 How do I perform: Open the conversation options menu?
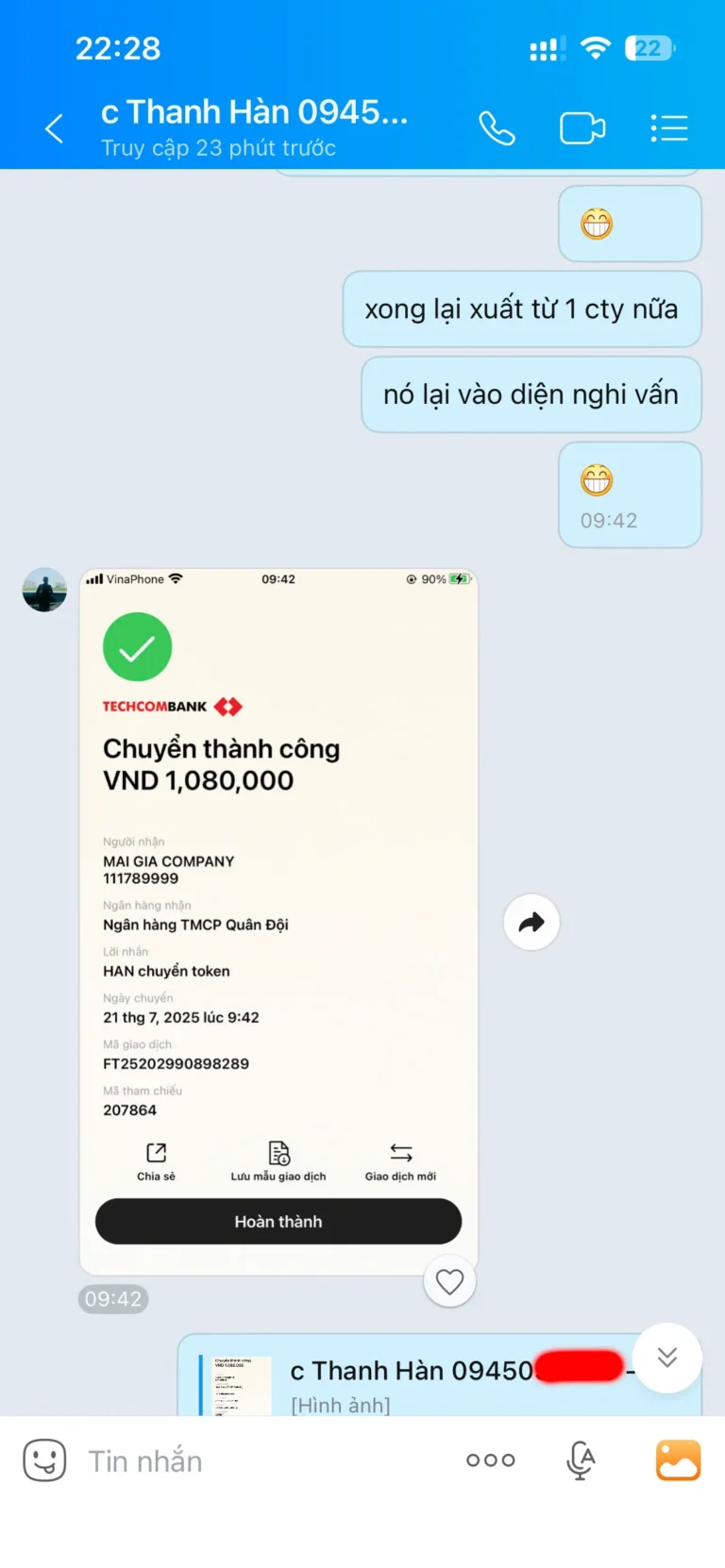click(669, 128)
